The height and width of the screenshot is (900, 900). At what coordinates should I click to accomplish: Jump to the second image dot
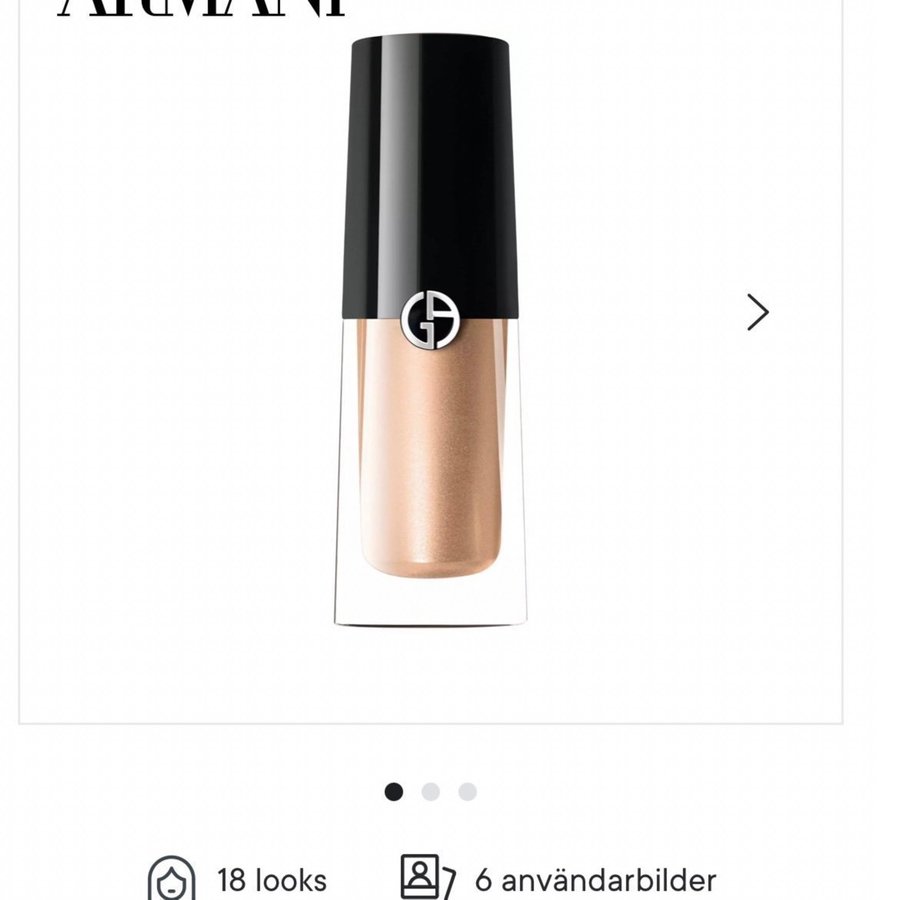(x=431, y=792)
